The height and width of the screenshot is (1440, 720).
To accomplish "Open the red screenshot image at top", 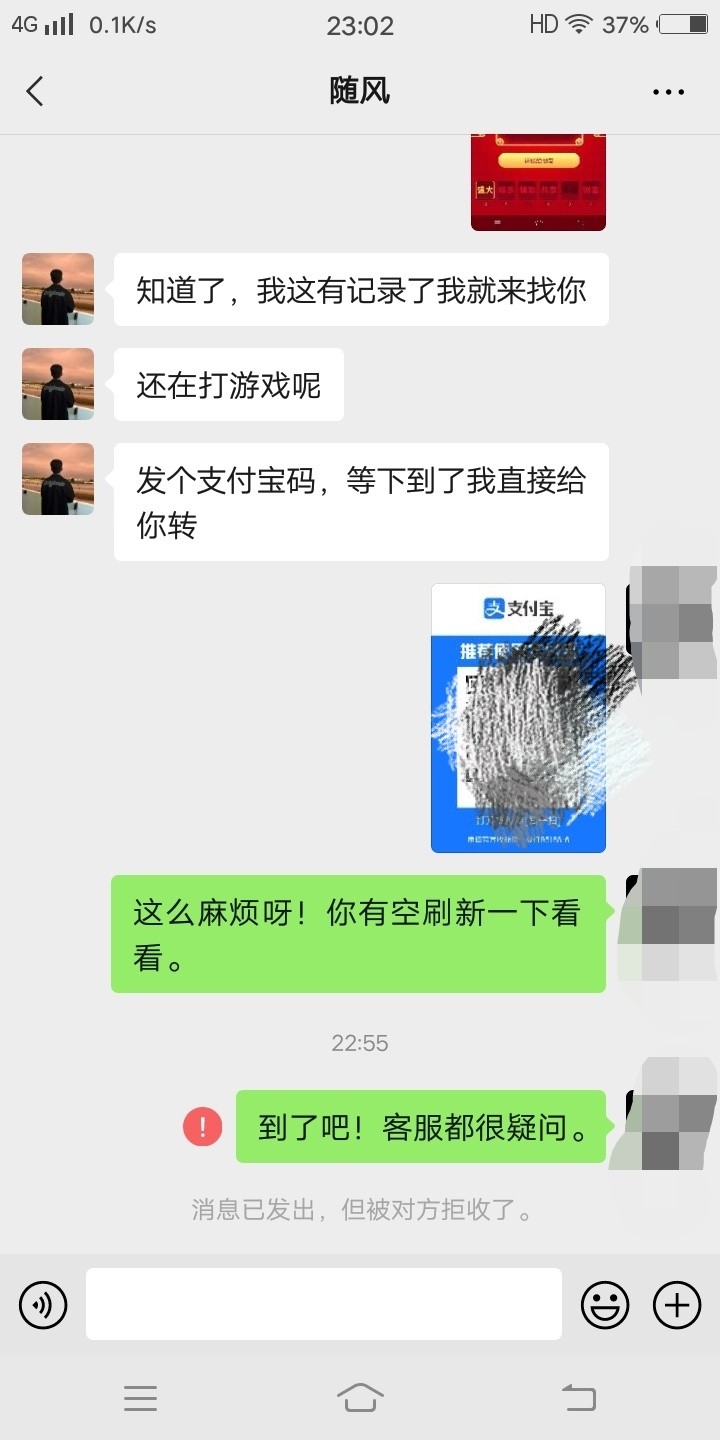I will (x=538, y=182).
